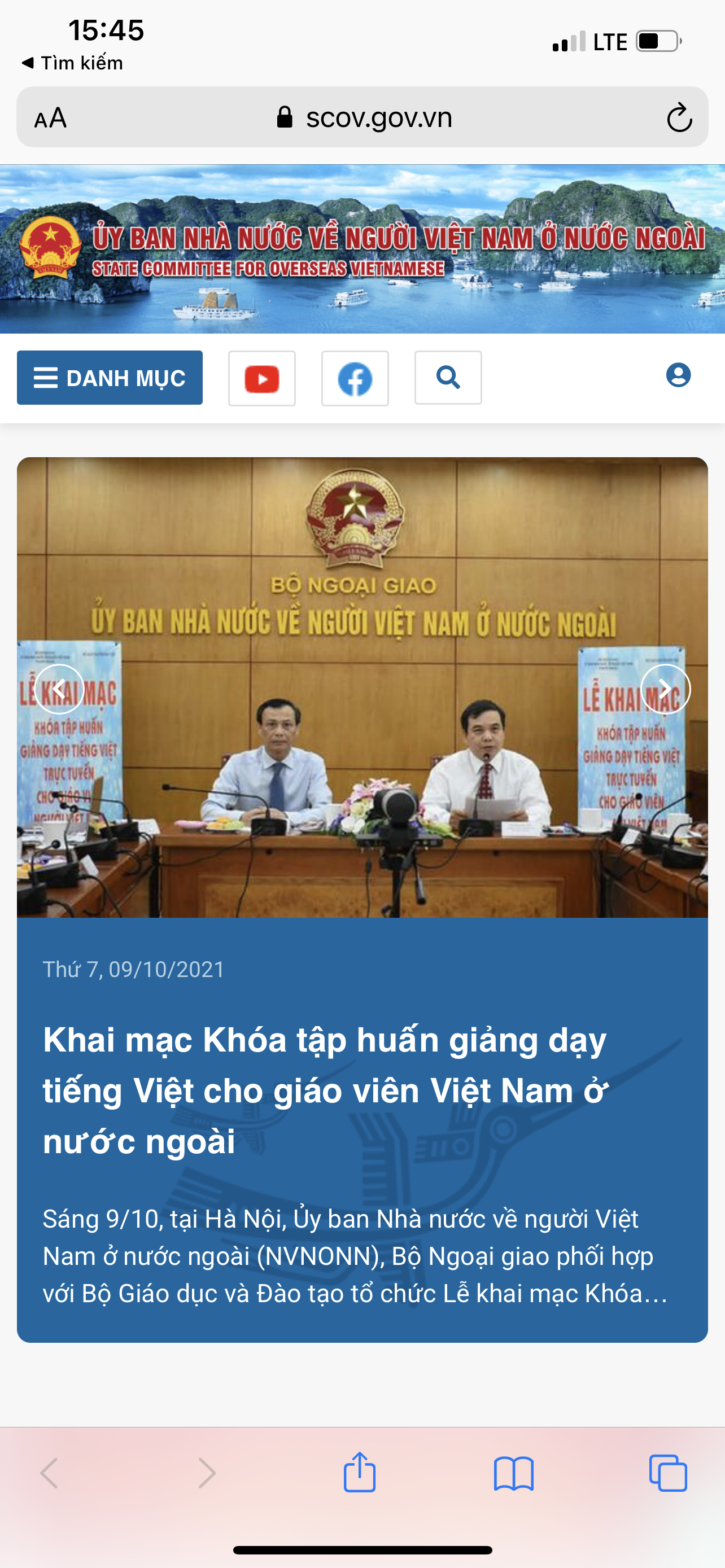Open the YouTube channel link
The image size is (725, 1568).
pyautogui.click(x=262, y=378)
